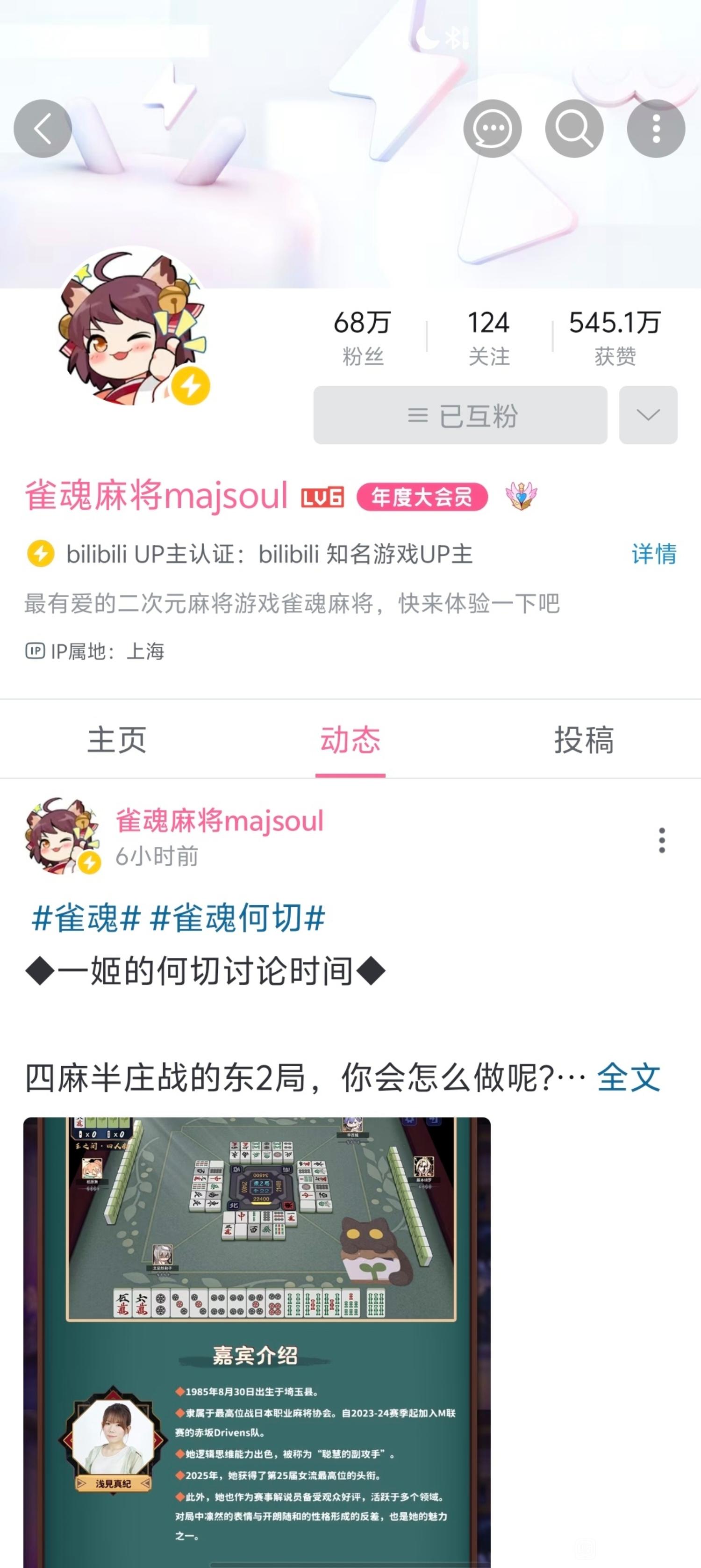This screenshot has width=701, height=1568.
Task: View the 124 关注 following list
Action: pyautogui.click(x=489, y=337)
